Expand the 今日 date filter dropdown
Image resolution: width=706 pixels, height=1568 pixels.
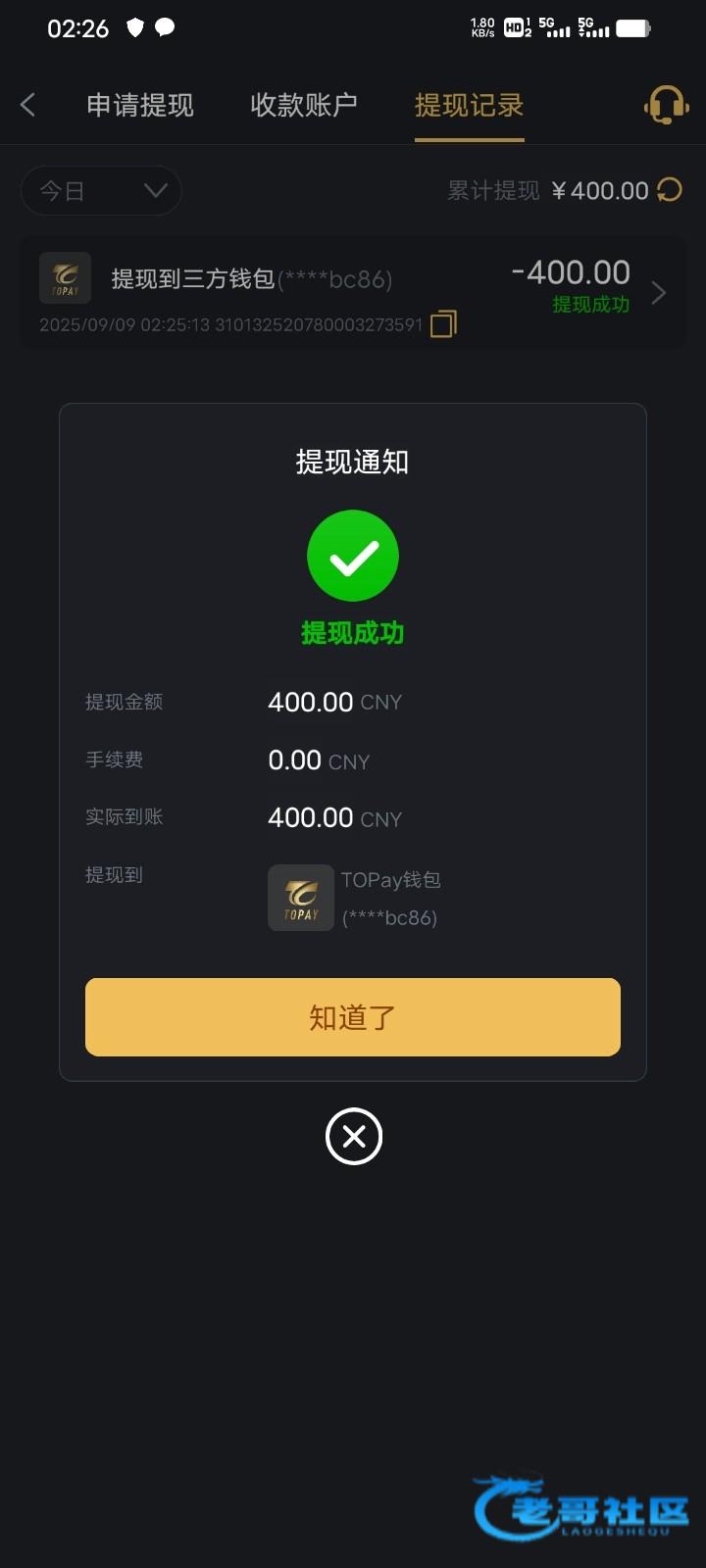[x=101, y=190]
